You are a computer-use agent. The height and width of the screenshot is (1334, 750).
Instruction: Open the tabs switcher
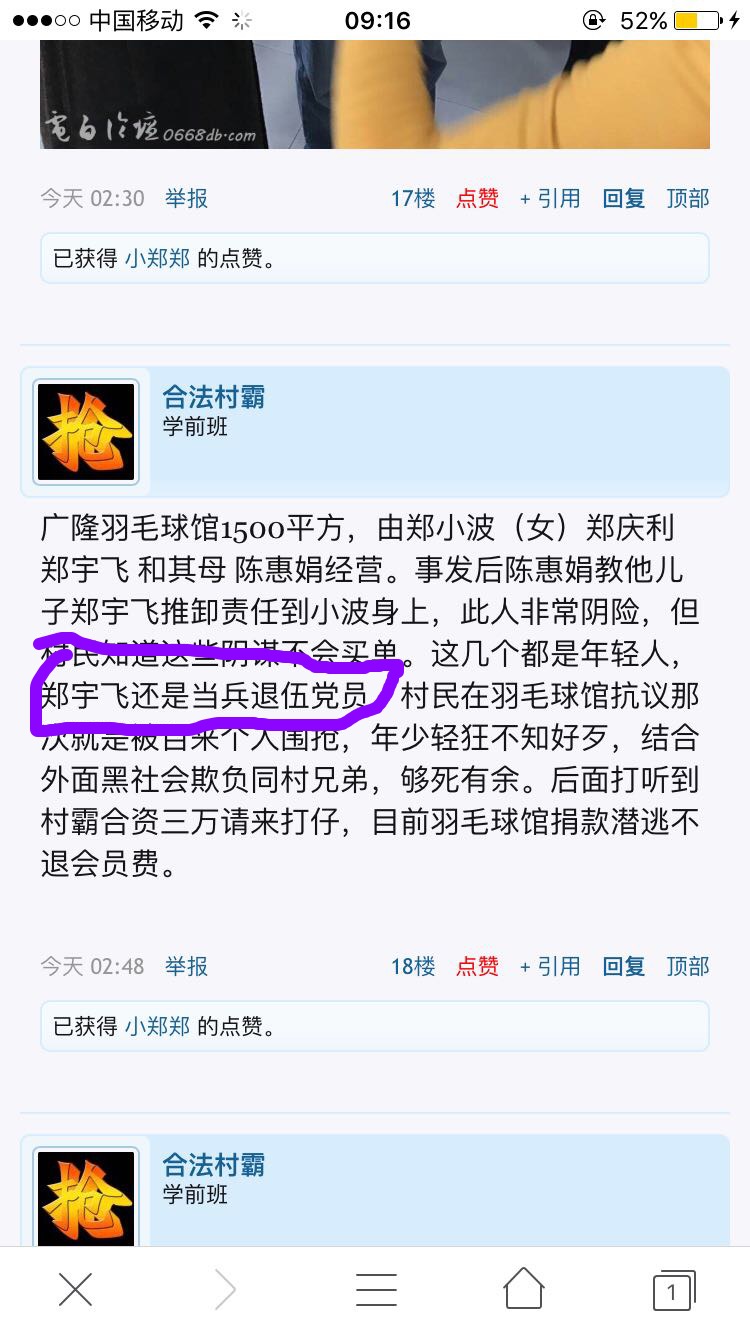coord(673,1290)
